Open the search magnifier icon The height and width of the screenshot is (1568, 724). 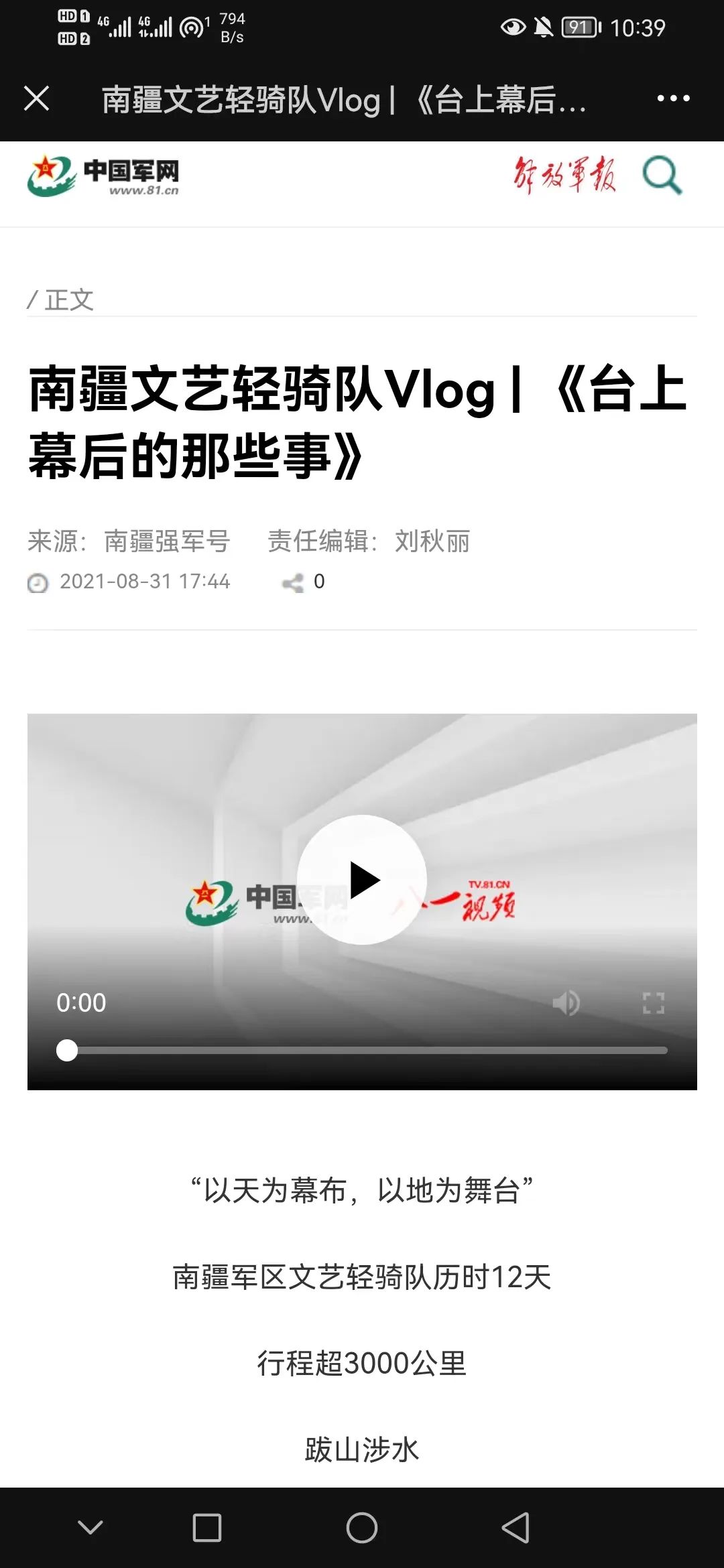pos(662,175)
